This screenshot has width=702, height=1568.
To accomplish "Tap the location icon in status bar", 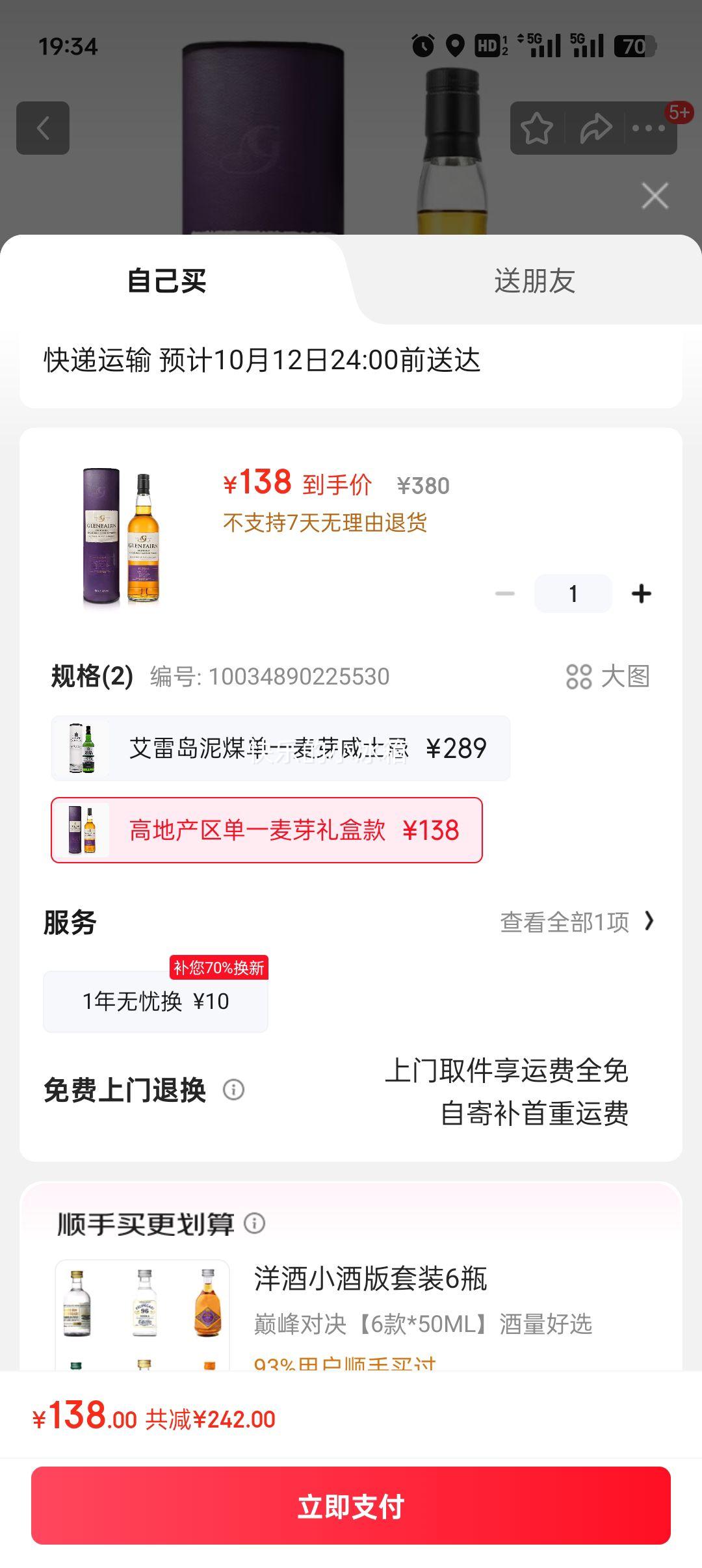I will [x=455, y=44].
